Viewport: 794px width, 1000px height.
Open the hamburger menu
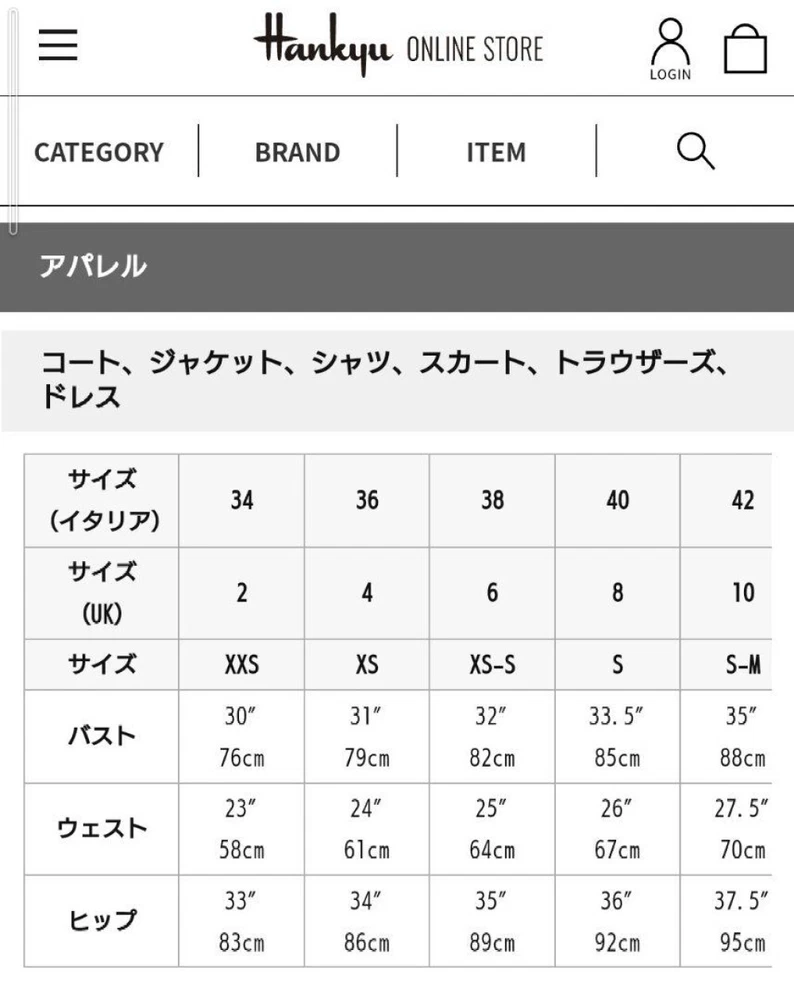point(57,45)
